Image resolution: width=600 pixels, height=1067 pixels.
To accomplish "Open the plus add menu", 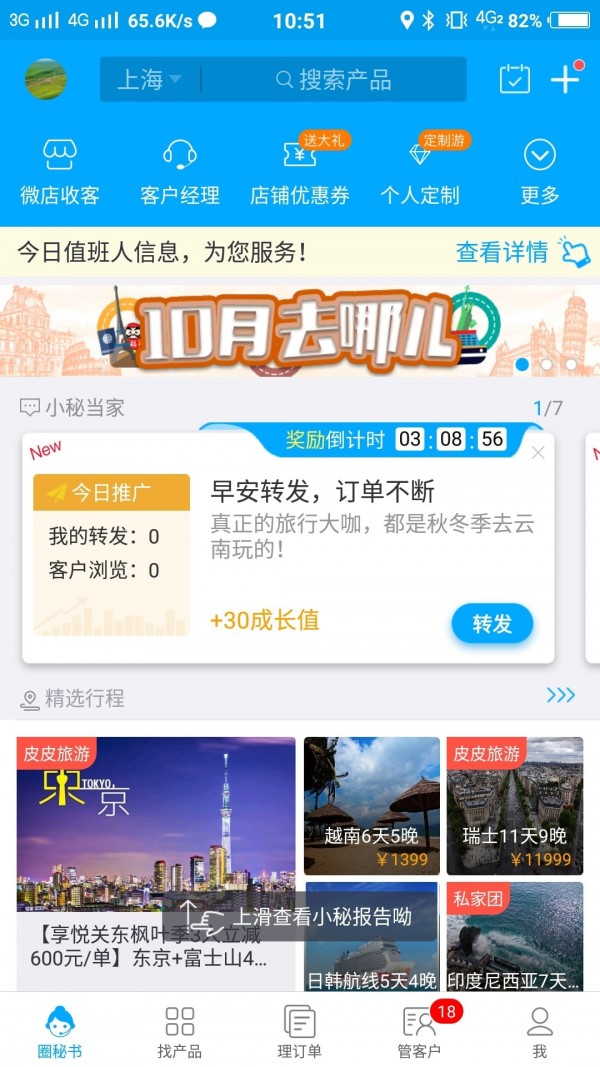I will click(566, 79).
